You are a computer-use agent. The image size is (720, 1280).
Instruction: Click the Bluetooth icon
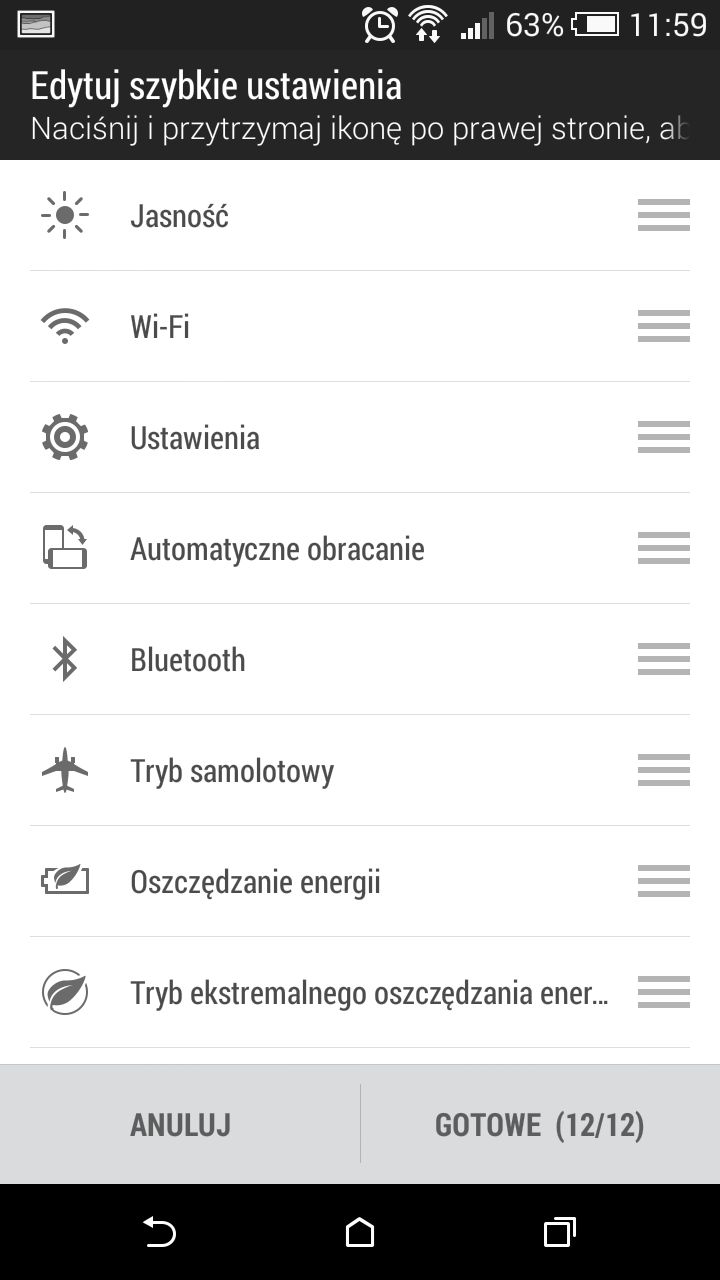(x=65, y=659)
